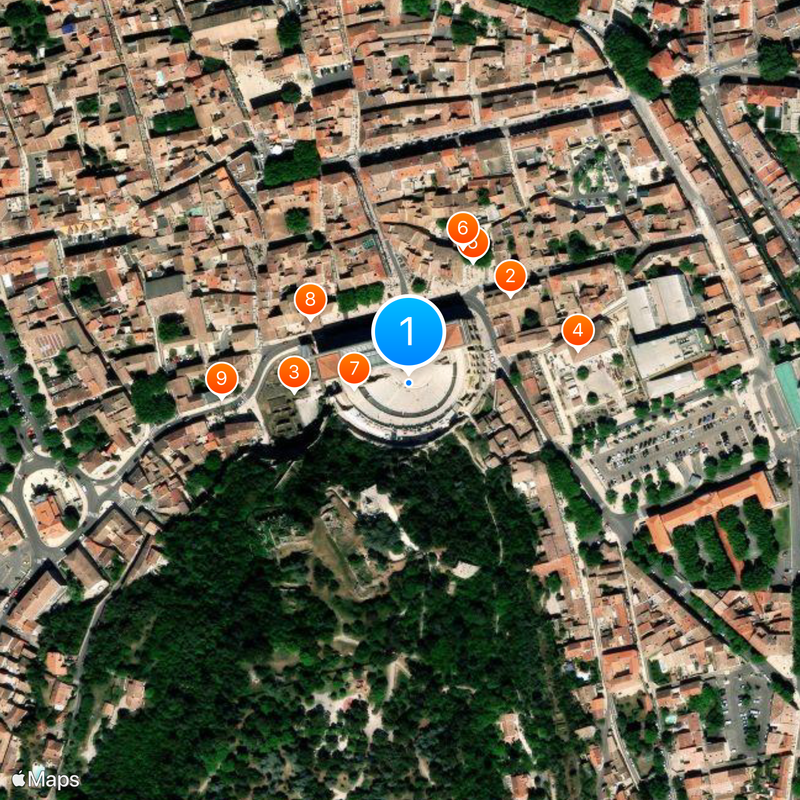Screen dimensions: 800x800
Task: Select the pin partly hidden behind pin 6
Action: point(479,245)
